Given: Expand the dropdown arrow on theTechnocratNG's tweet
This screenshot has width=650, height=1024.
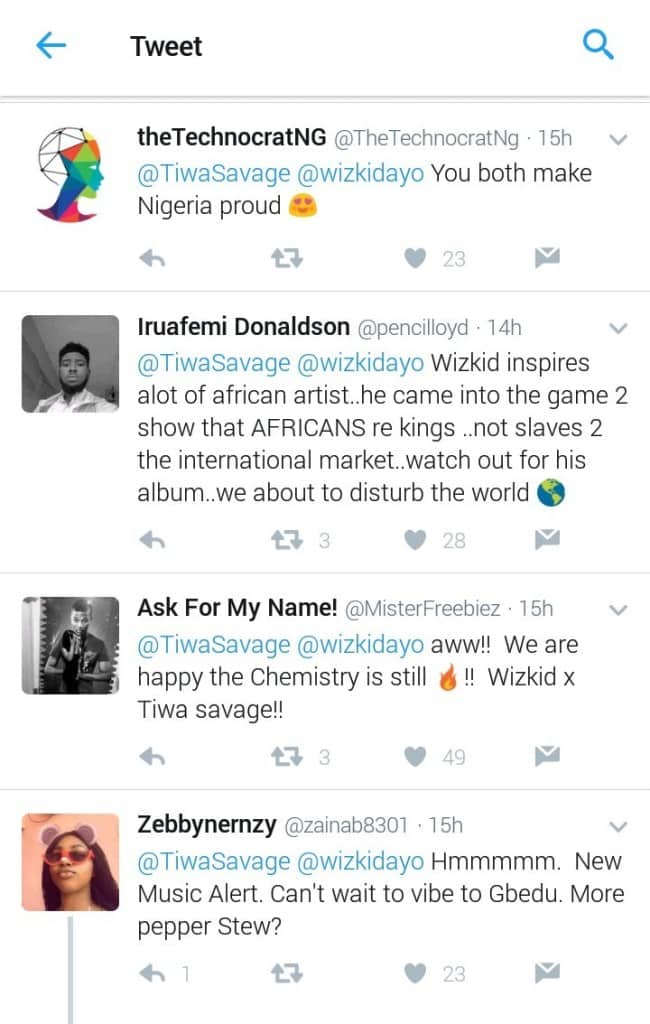Looking at the screenshot, I should (618, 140).
